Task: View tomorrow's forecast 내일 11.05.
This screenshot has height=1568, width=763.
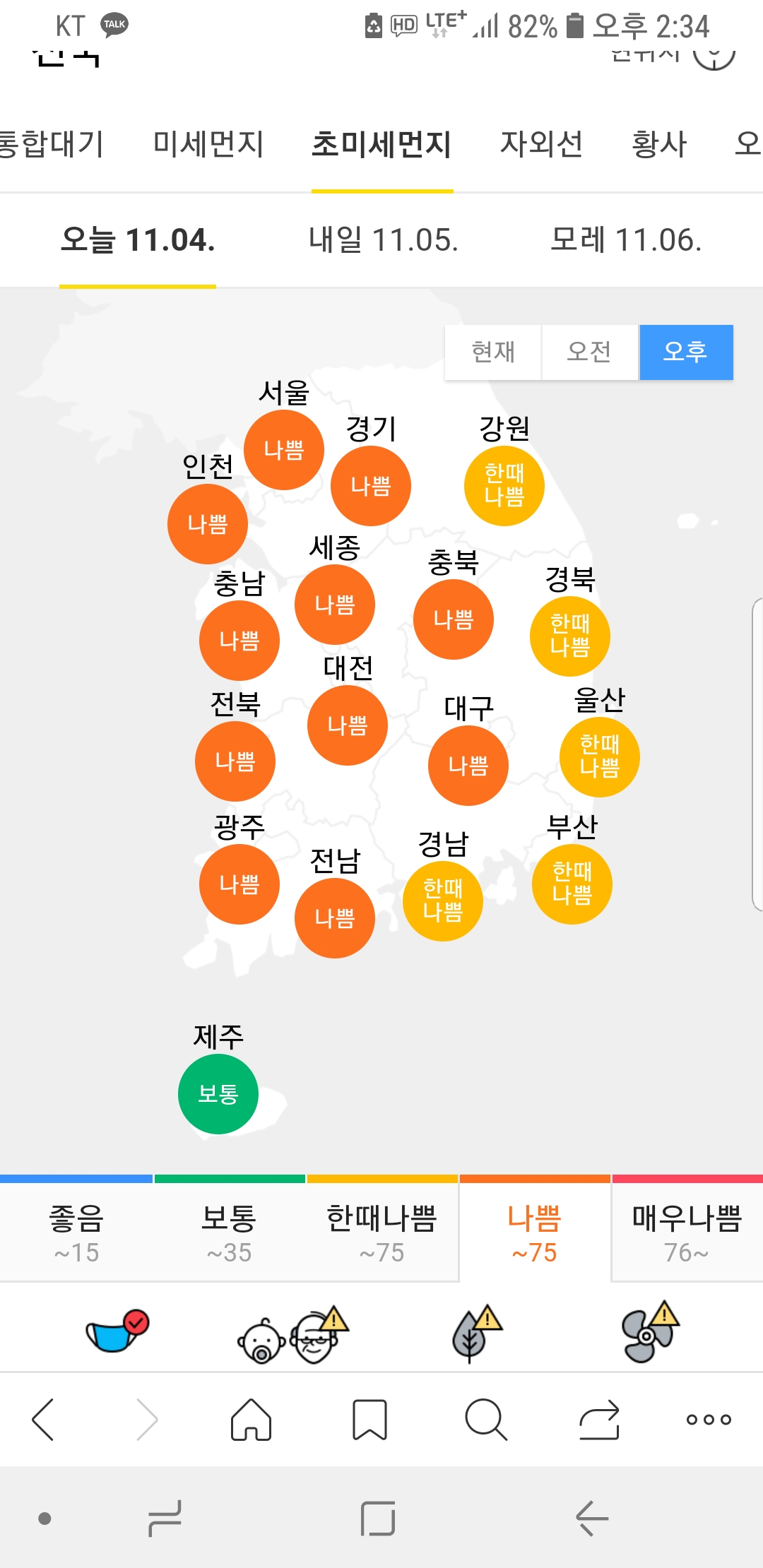Action: coord(384,240)
